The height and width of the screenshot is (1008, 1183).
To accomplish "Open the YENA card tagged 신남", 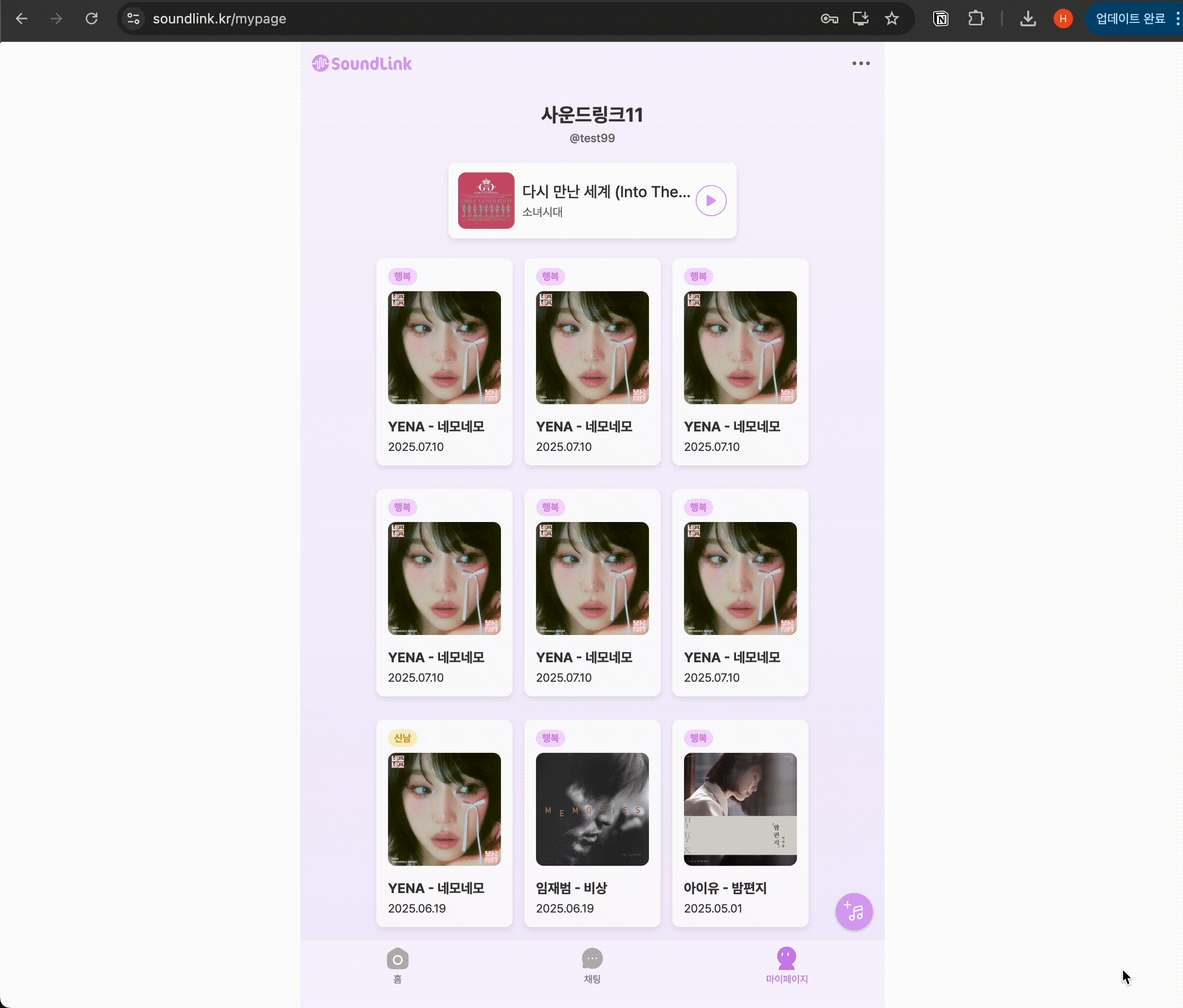I will point(444,822).
